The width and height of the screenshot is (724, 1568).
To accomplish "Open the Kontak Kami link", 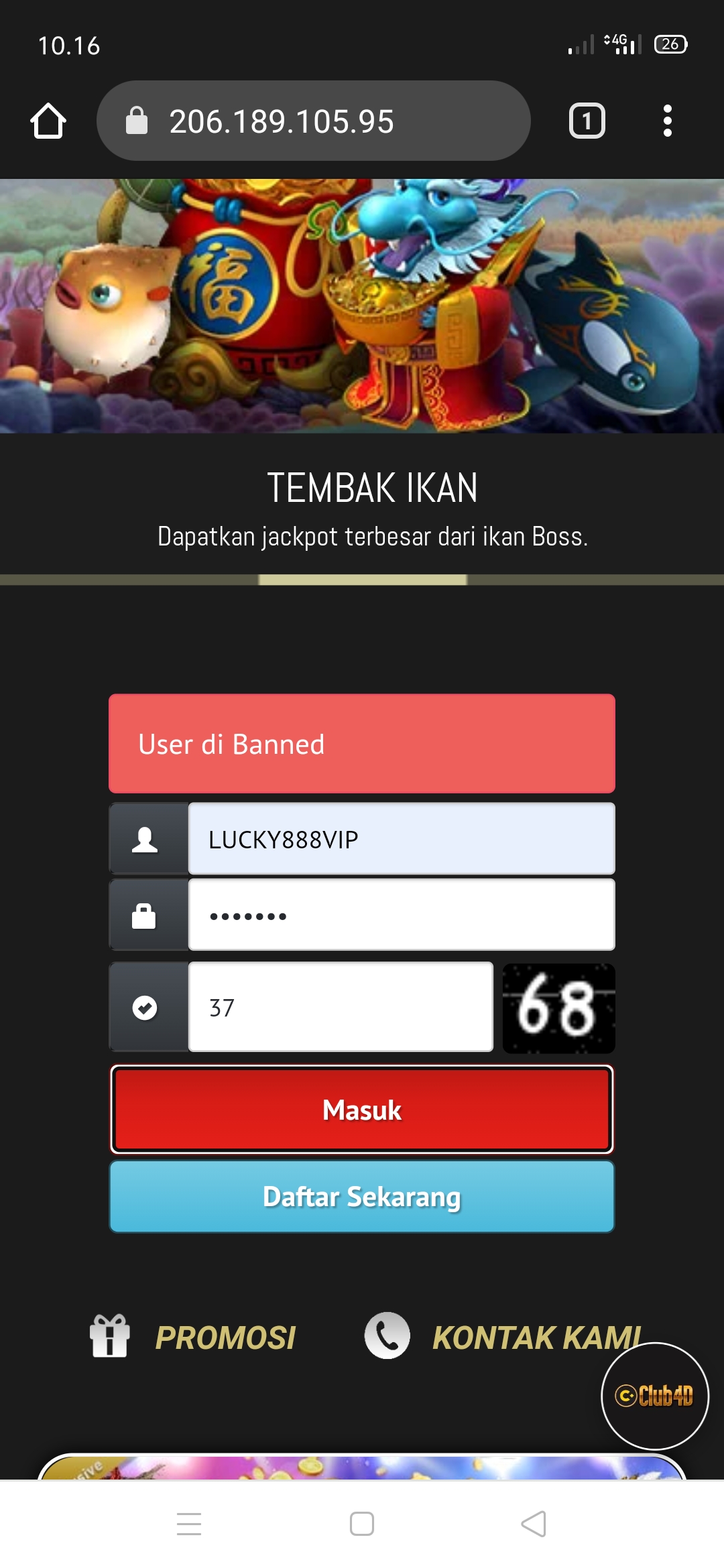I will (503, 1337).
